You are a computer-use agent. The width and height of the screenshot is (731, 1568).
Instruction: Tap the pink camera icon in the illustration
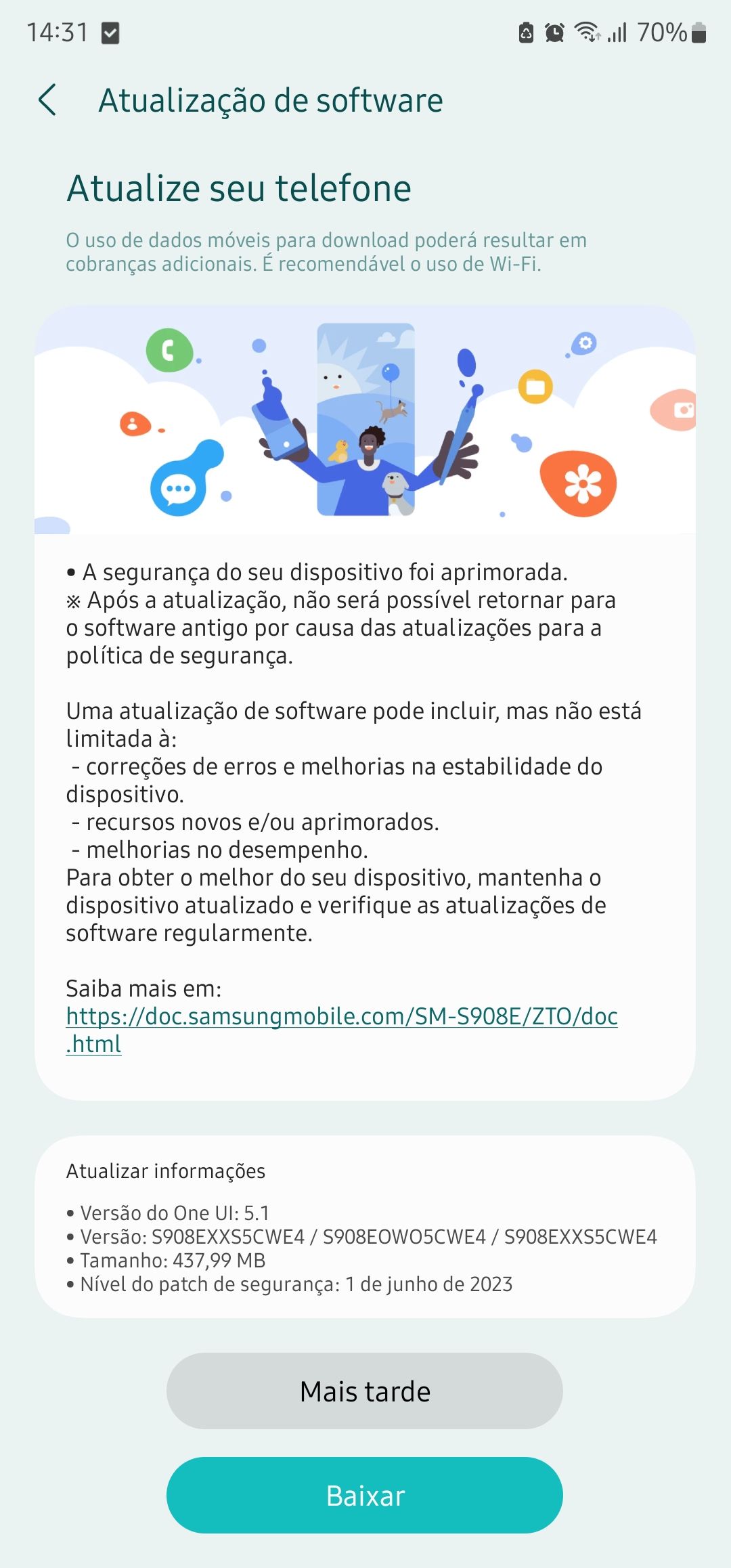click(x=686, y=408)
